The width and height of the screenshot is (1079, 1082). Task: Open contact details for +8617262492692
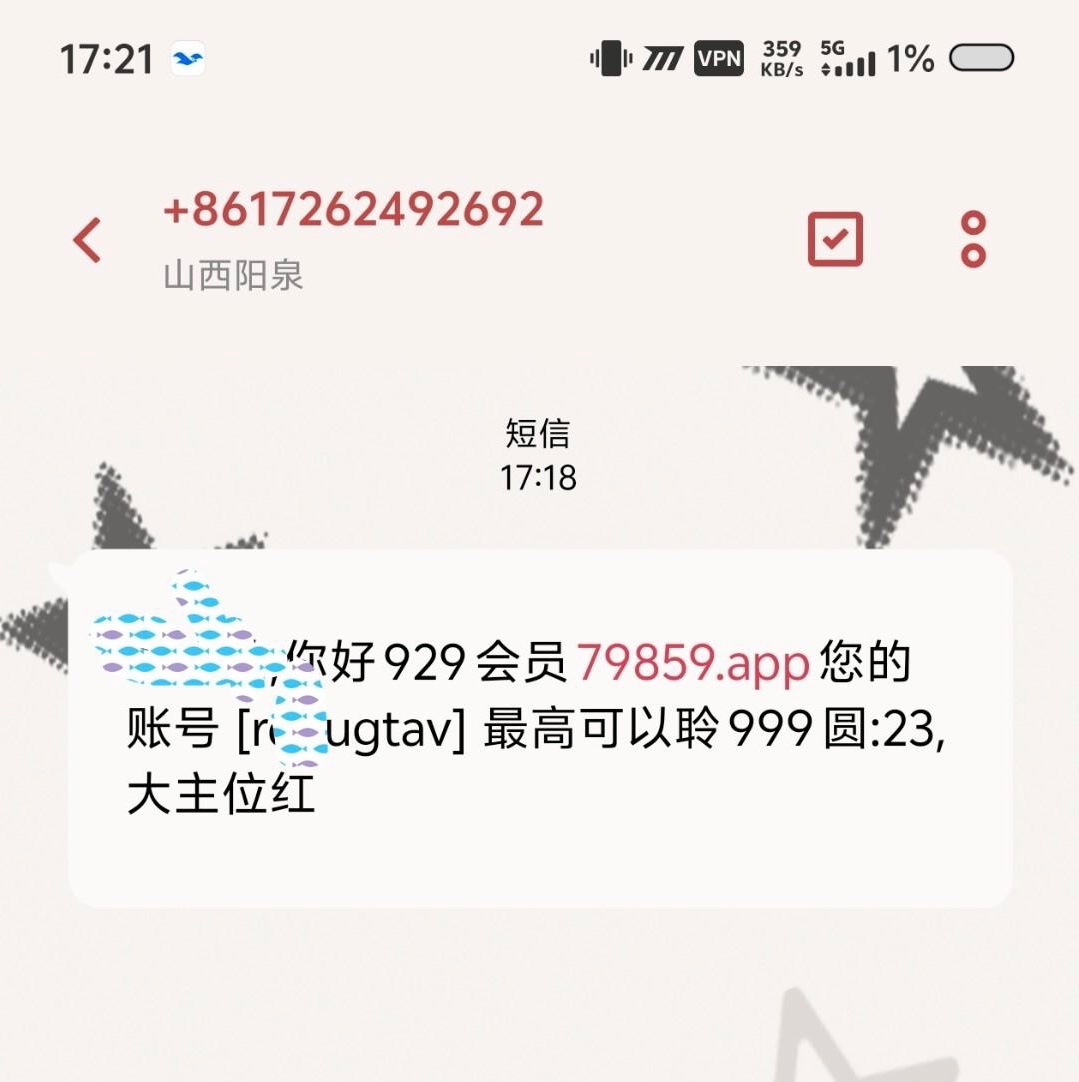click(x=353, y=210)
